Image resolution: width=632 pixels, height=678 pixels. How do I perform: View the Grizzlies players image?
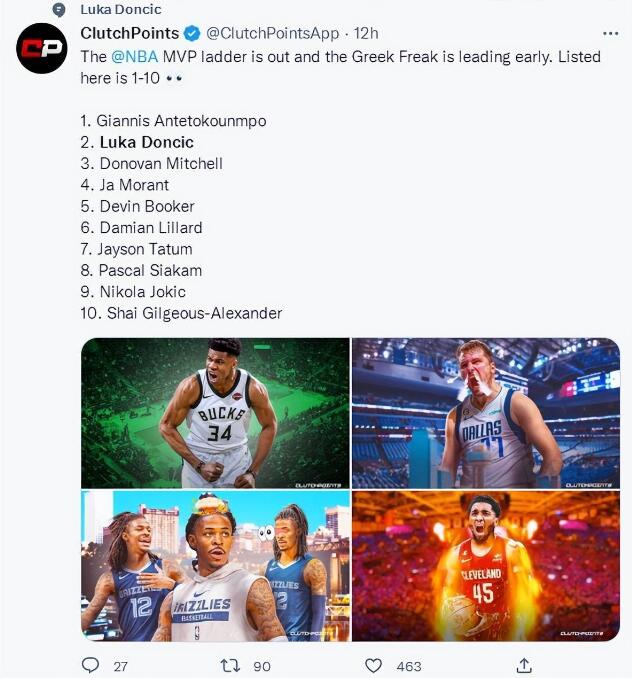(215, 566)
